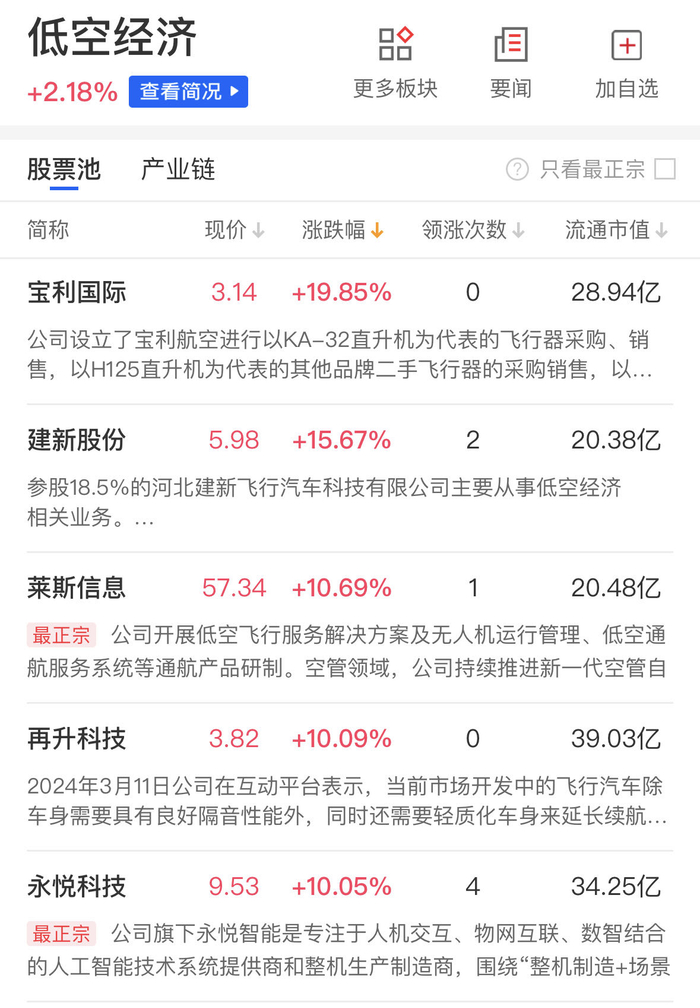700x1008 pixels.
Task: Sort by 现价
Action: [x=235, y=230]
